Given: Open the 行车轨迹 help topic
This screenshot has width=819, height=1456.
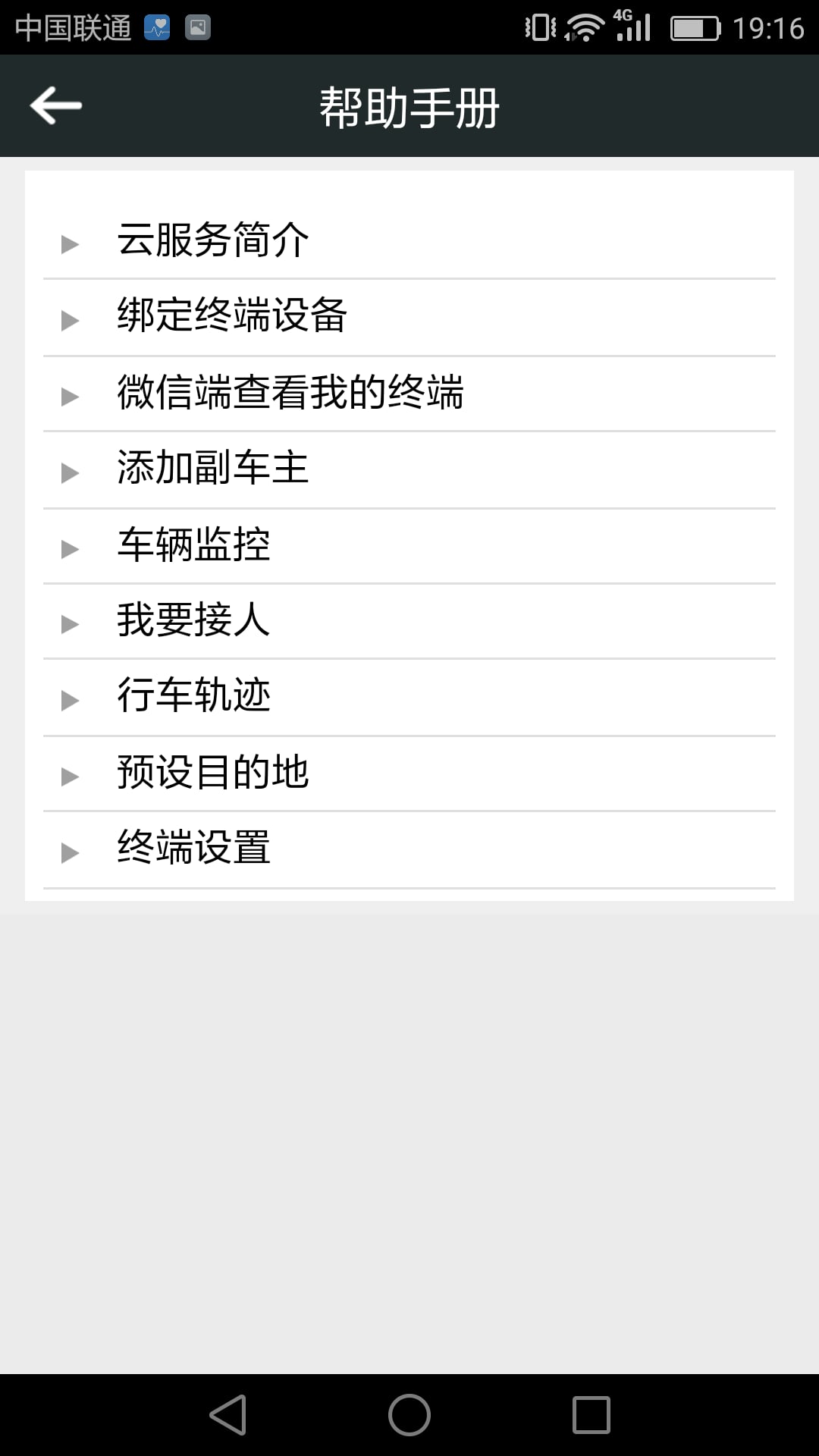Looking at the screenshot, I should click(409, 697).
